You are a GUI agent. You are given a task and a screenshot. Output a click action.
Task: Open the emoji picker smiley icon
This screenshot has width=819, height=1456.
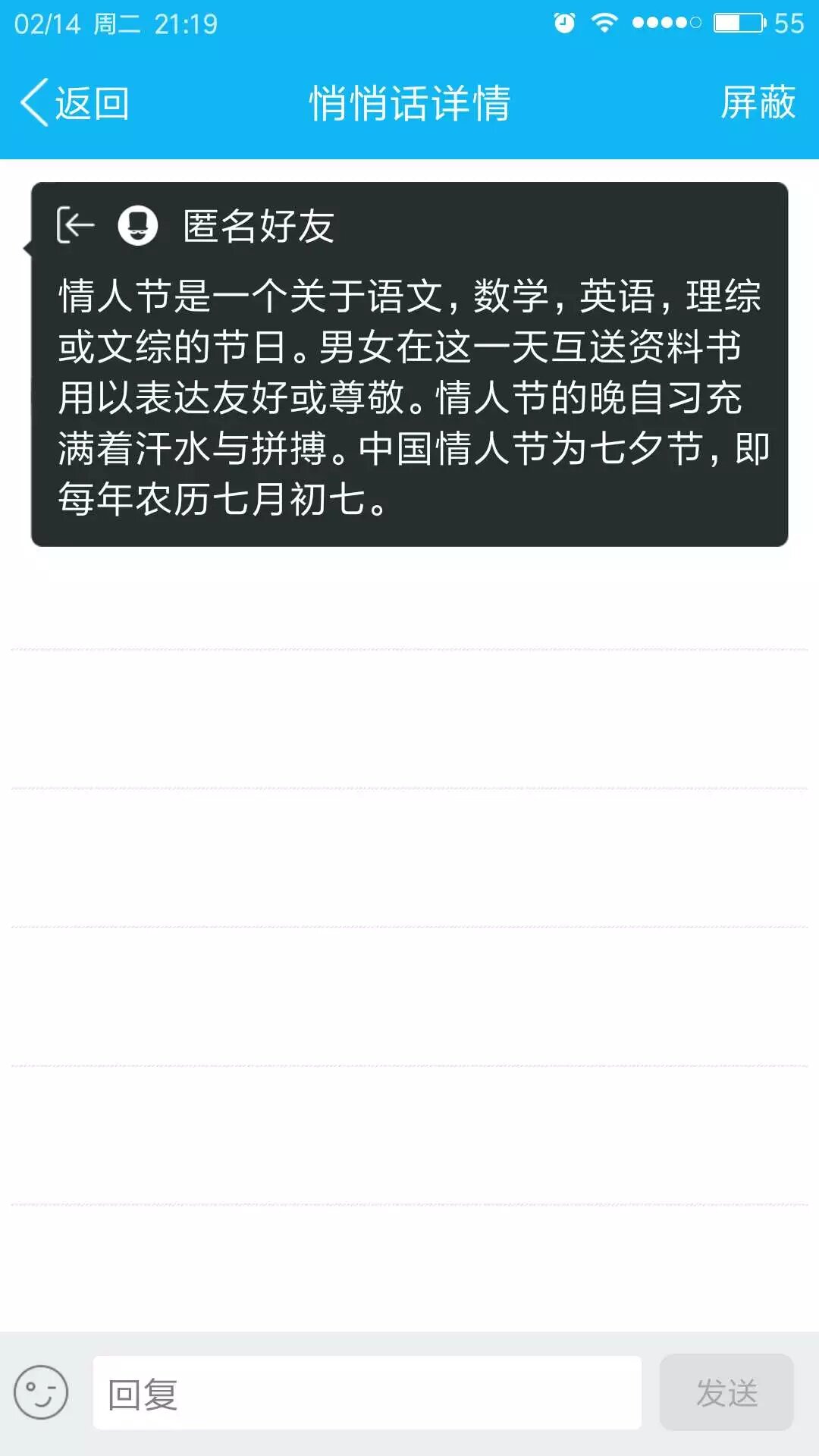click(x=41, y=1392)
